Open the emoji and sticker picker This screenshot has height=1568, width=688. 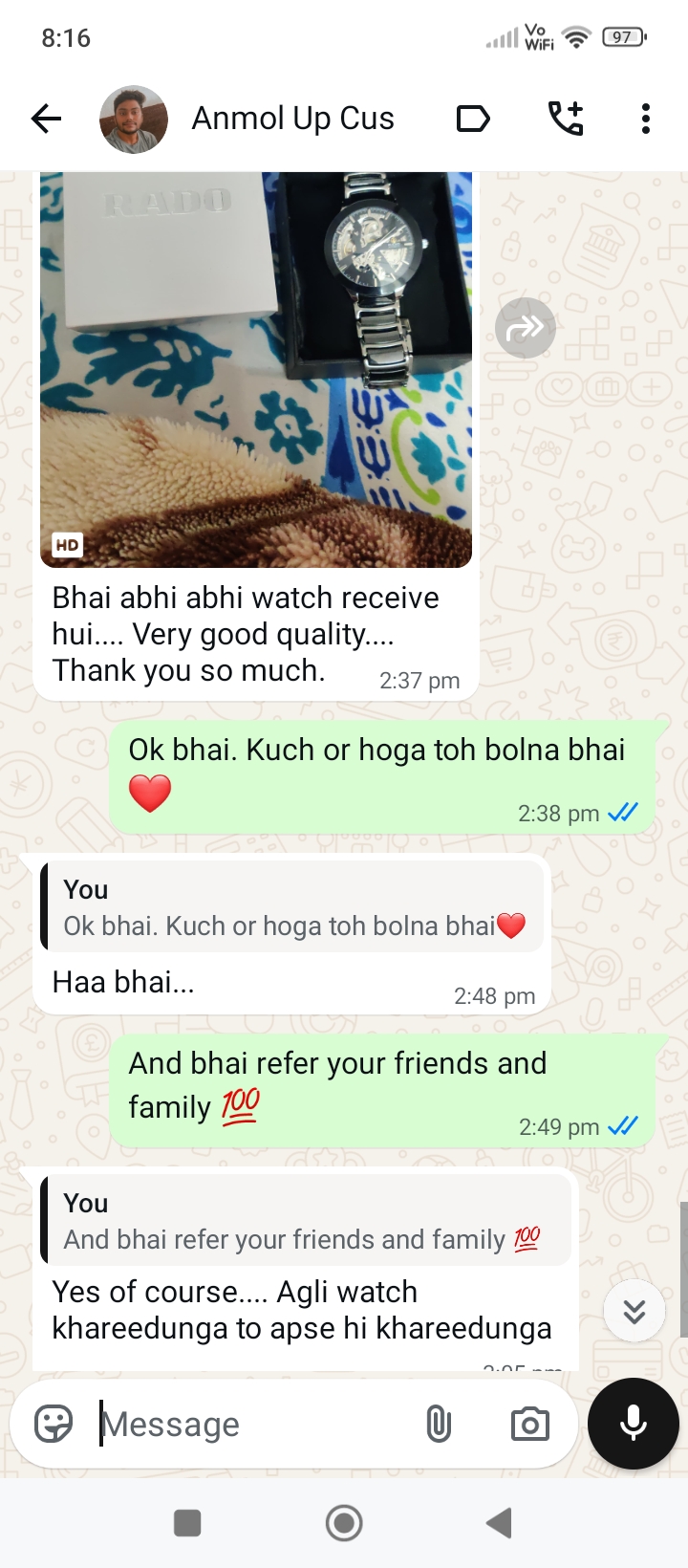click(54, 1424)
